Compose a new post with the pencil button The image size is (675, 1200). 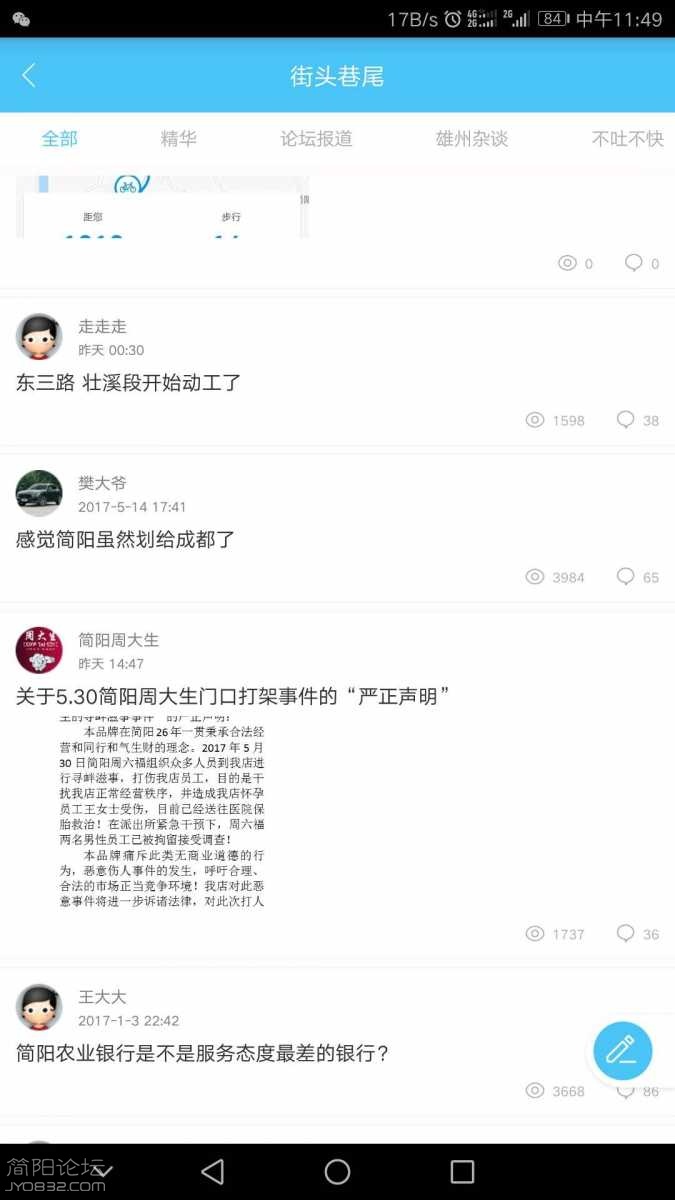pos(622,1051)
